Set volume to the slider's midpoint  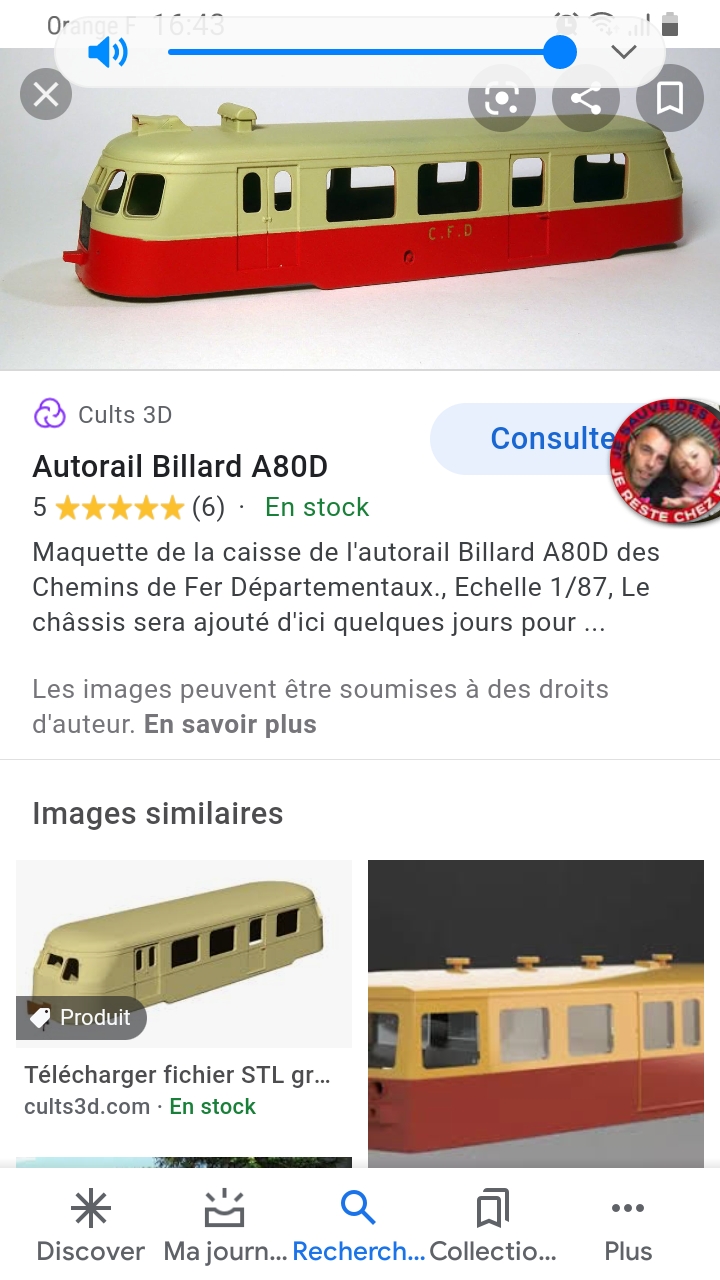(x=365, y=52)
